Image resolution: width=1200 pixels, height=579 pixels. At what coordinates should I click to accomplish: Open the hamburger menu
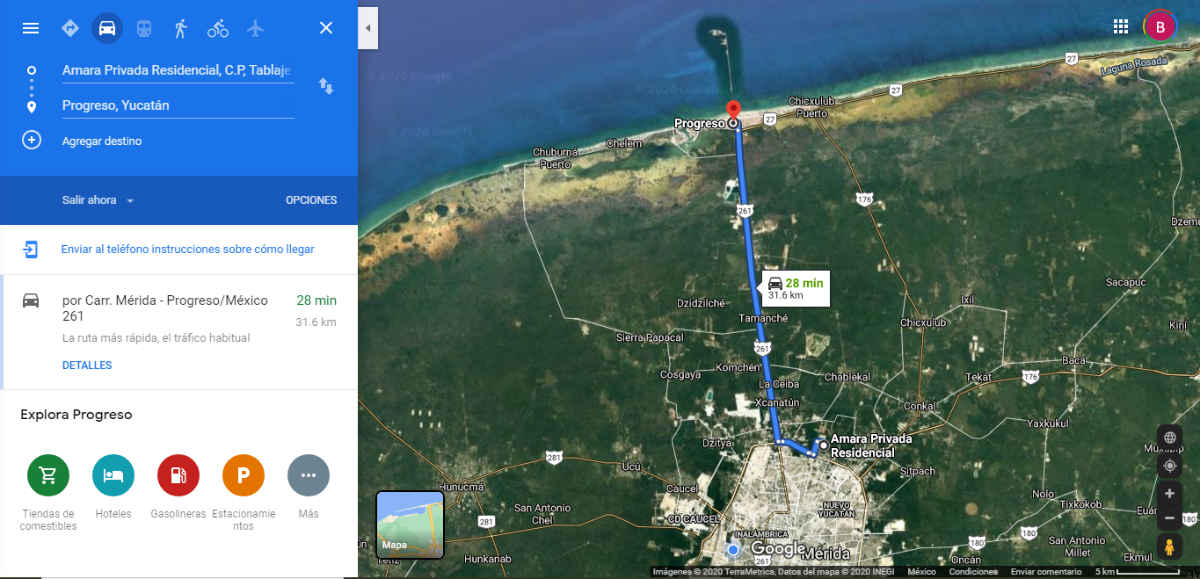tap(31, 28)
